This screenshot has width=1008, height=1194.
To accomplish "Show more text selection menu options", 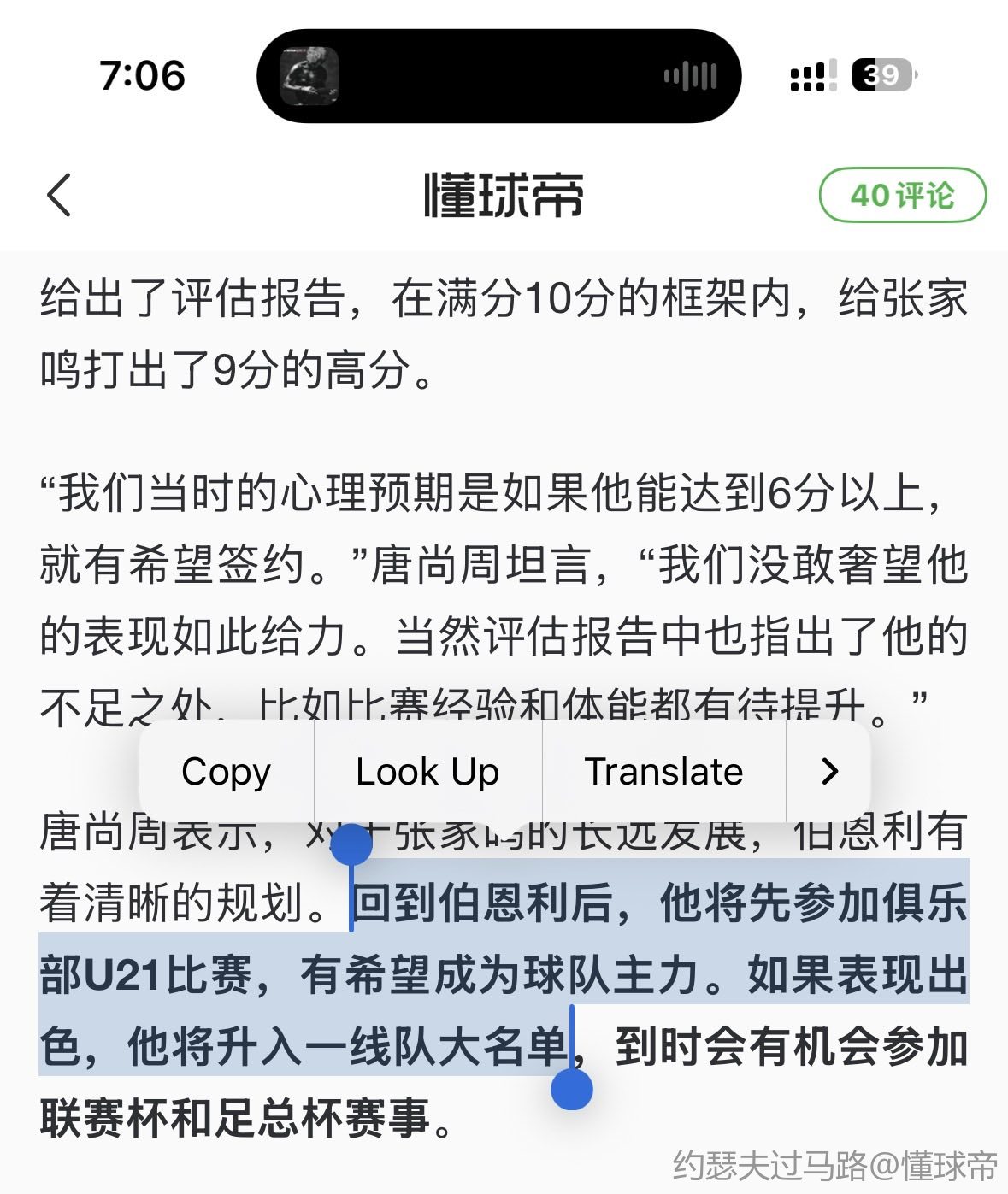I will coord(828,772).
